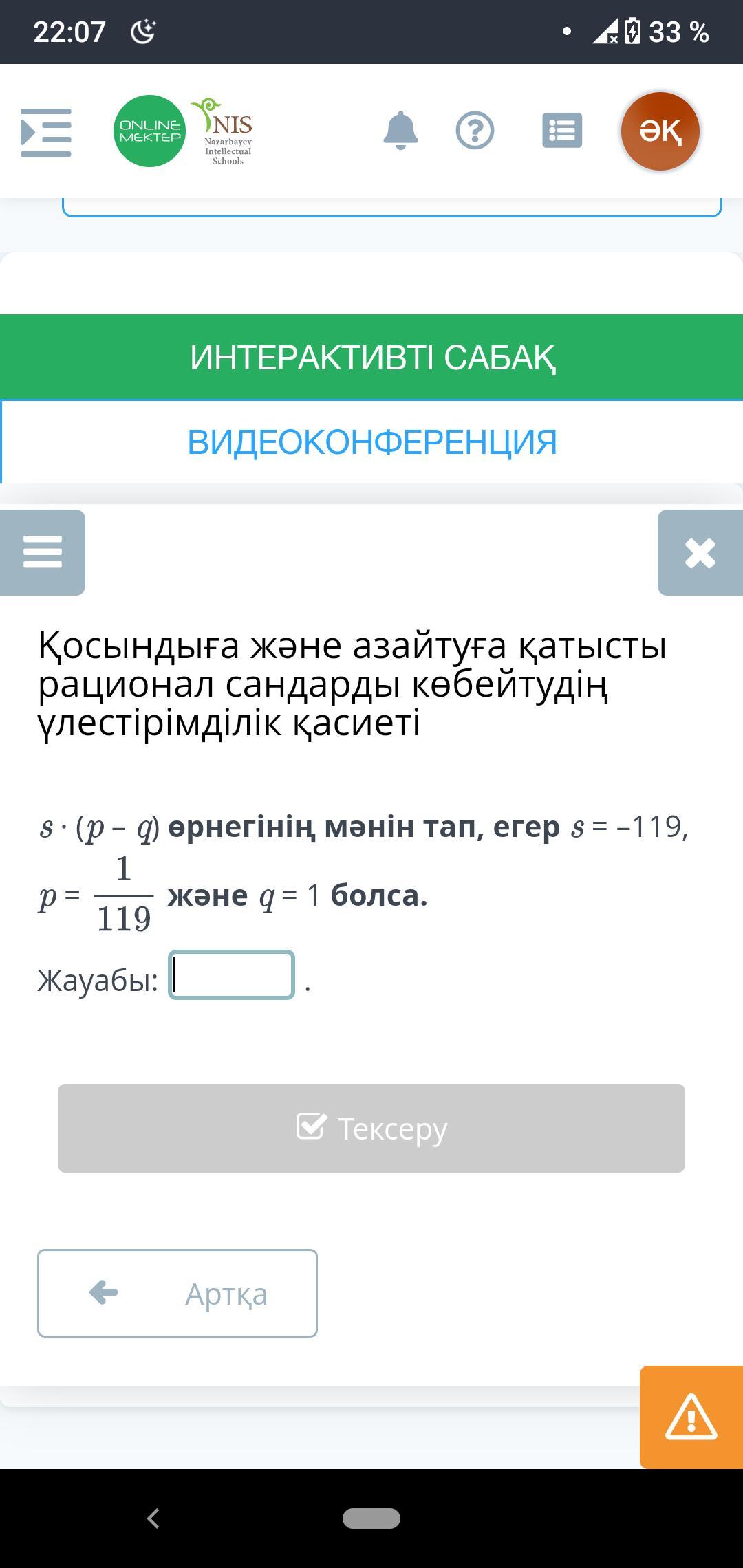Report a problem via the orange warning button

[691, 1417]
